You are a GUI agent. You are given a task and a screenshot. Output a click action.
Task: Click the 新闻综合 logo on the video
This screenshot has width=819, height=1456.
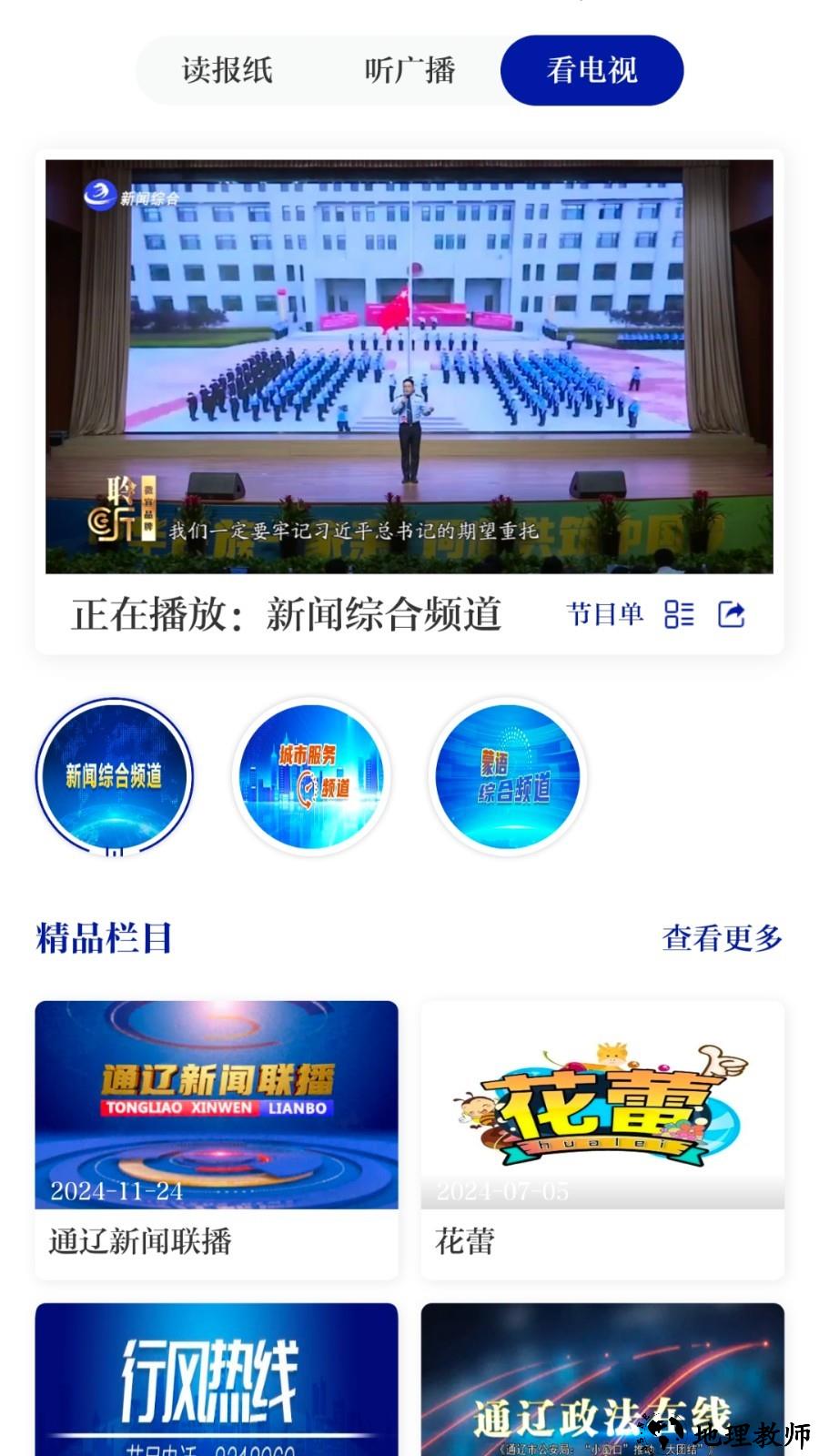pyautogui.click(x=119, y=197)
